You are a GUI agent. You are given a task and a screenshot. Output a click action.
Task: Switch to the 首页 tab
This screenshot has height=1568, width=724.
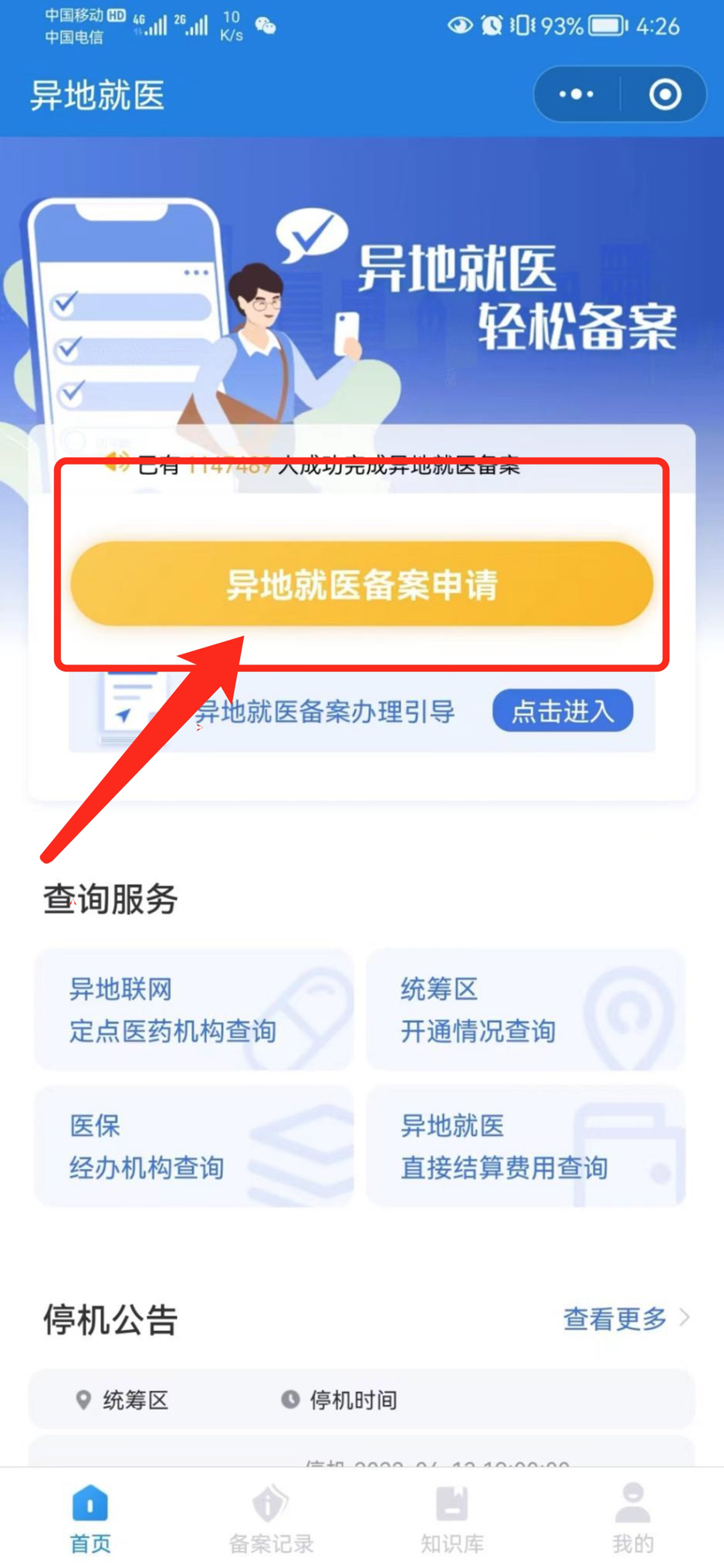90,1519
